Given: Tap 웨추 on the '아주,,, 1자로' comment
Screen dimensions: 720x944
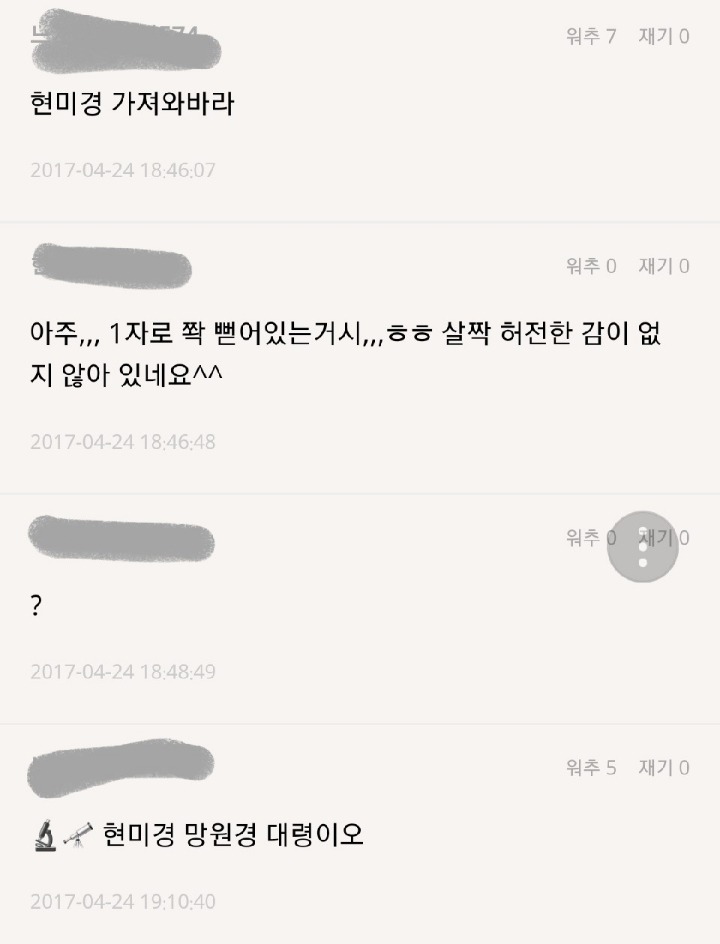Looking at the screenshot, I should pyautogui.click(x=590, y=266).
